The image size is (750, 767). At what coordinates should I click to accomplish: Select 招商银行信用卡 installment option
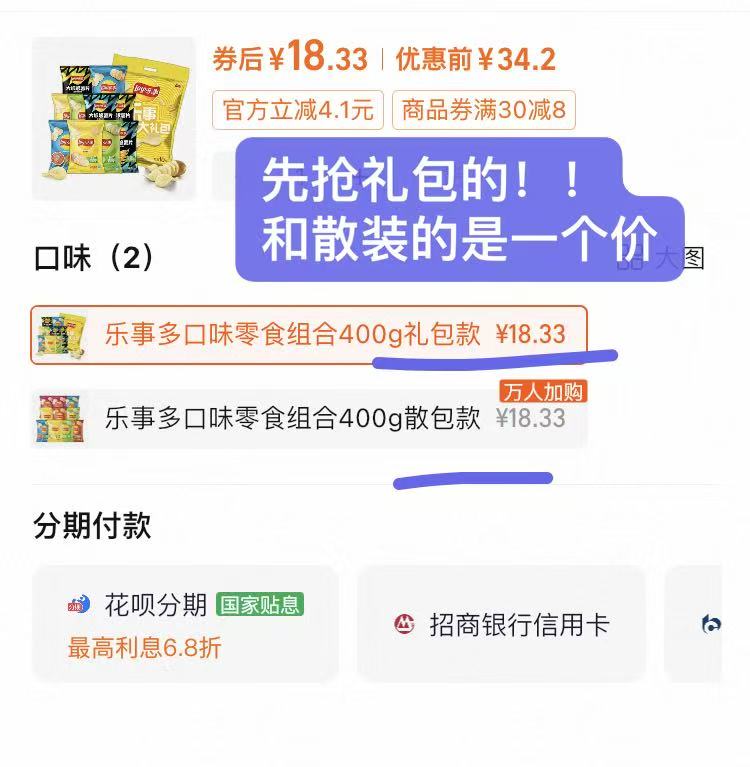point(502,625)
